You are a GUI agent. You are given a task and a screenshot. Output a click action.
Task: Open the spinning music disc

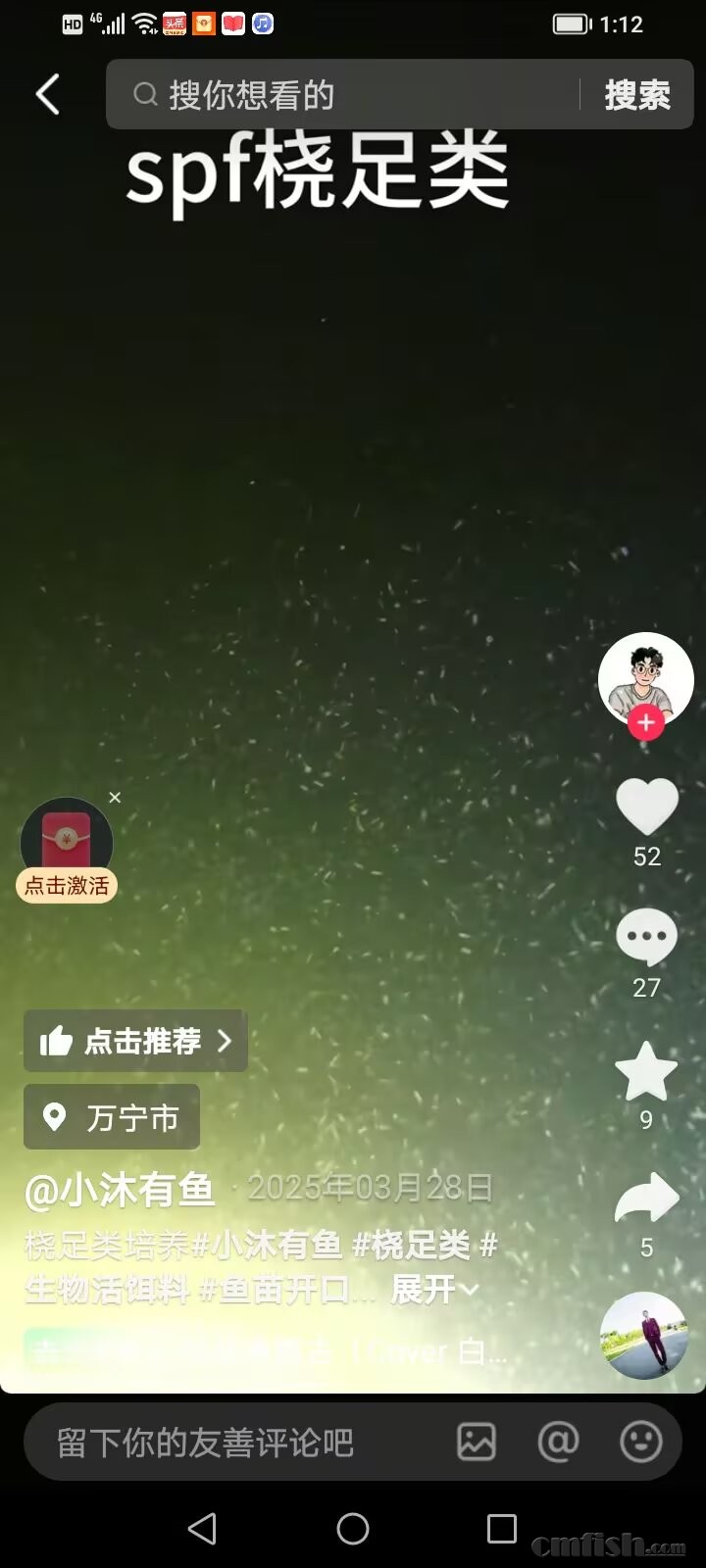pyautogui.click(x=644, y=1335)
